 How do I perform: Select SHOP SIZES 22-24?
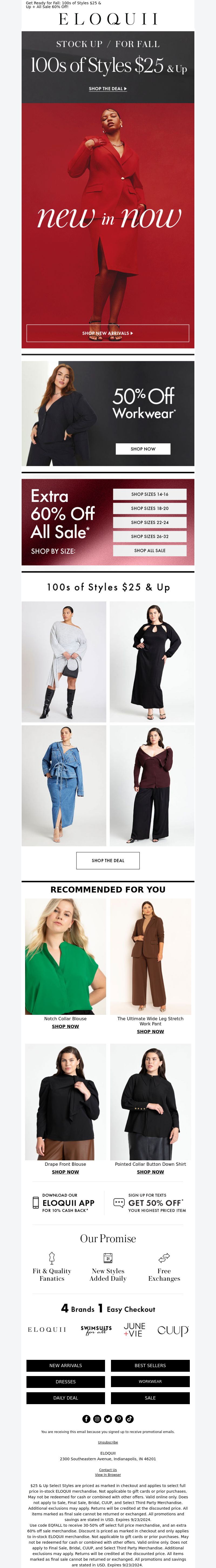150,522
